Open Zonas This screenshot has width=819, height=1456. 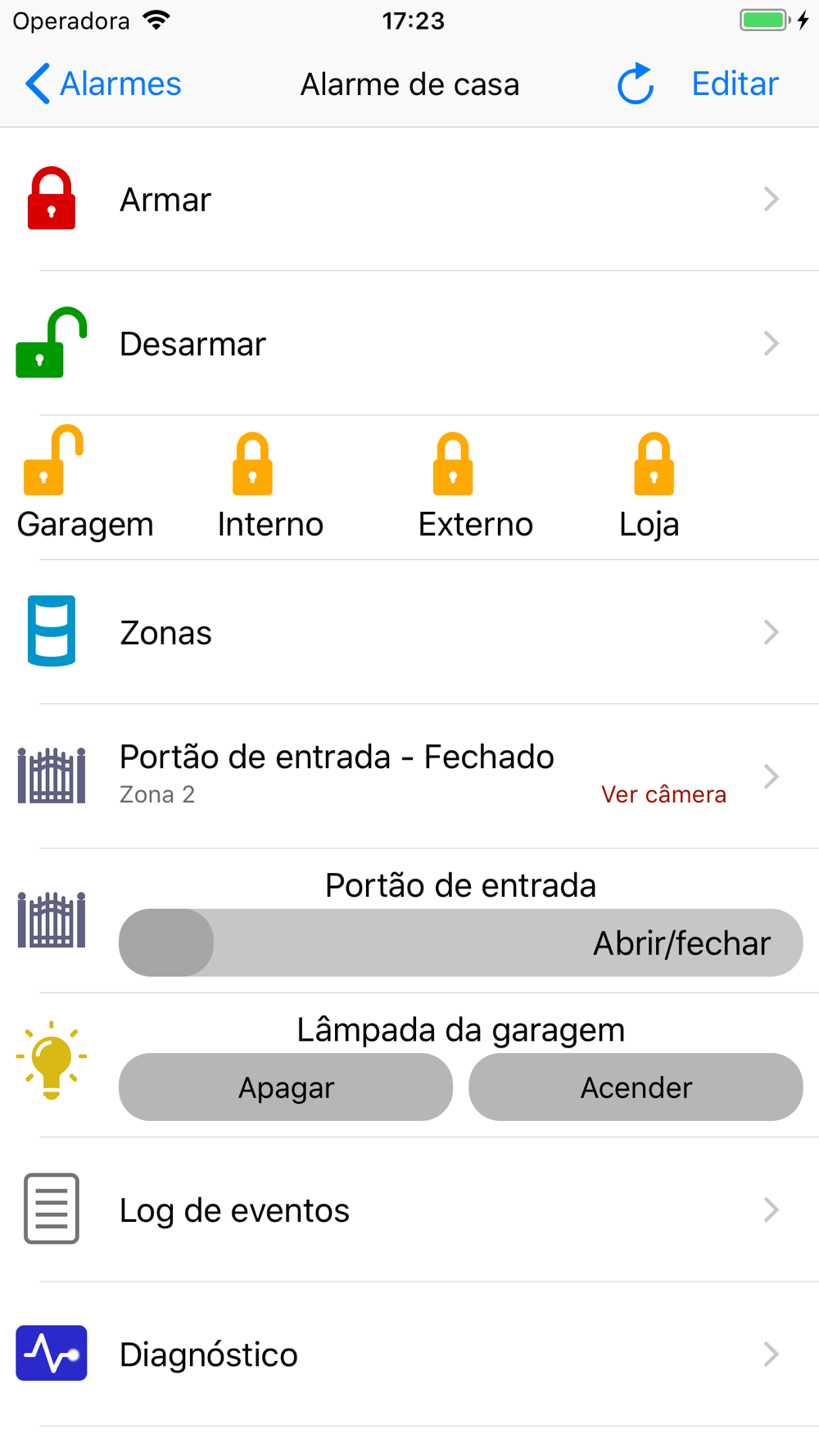click(409, 632)
